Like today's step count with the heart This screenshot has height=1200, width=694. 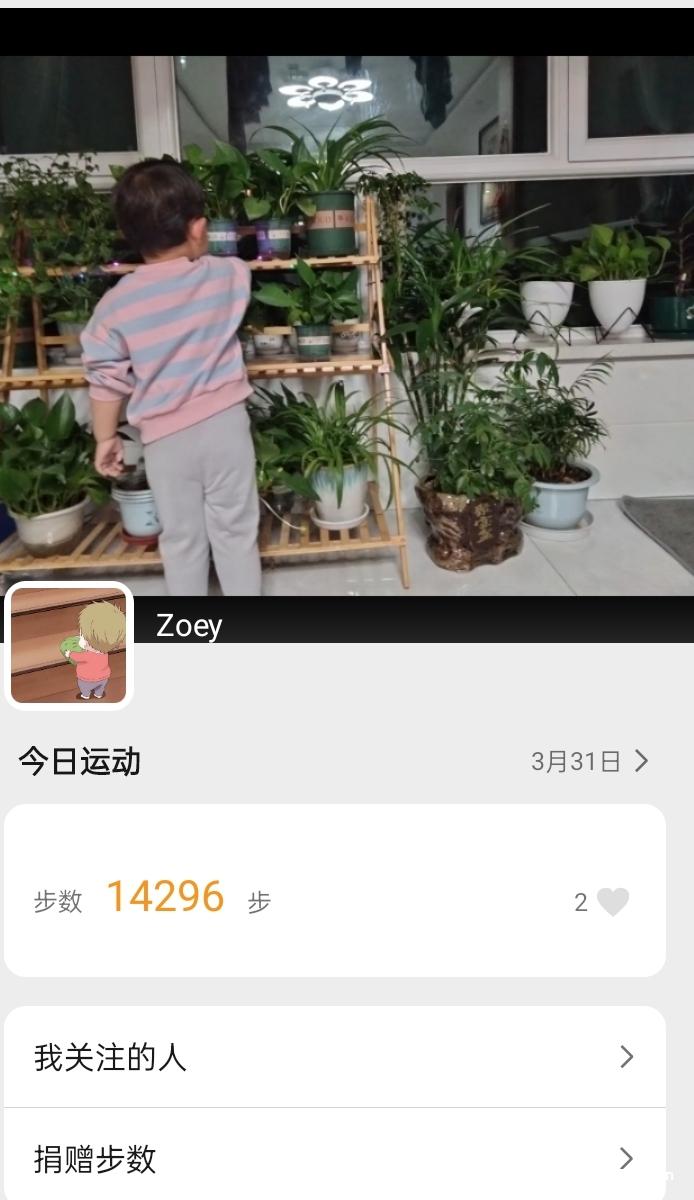click(613, 902)
